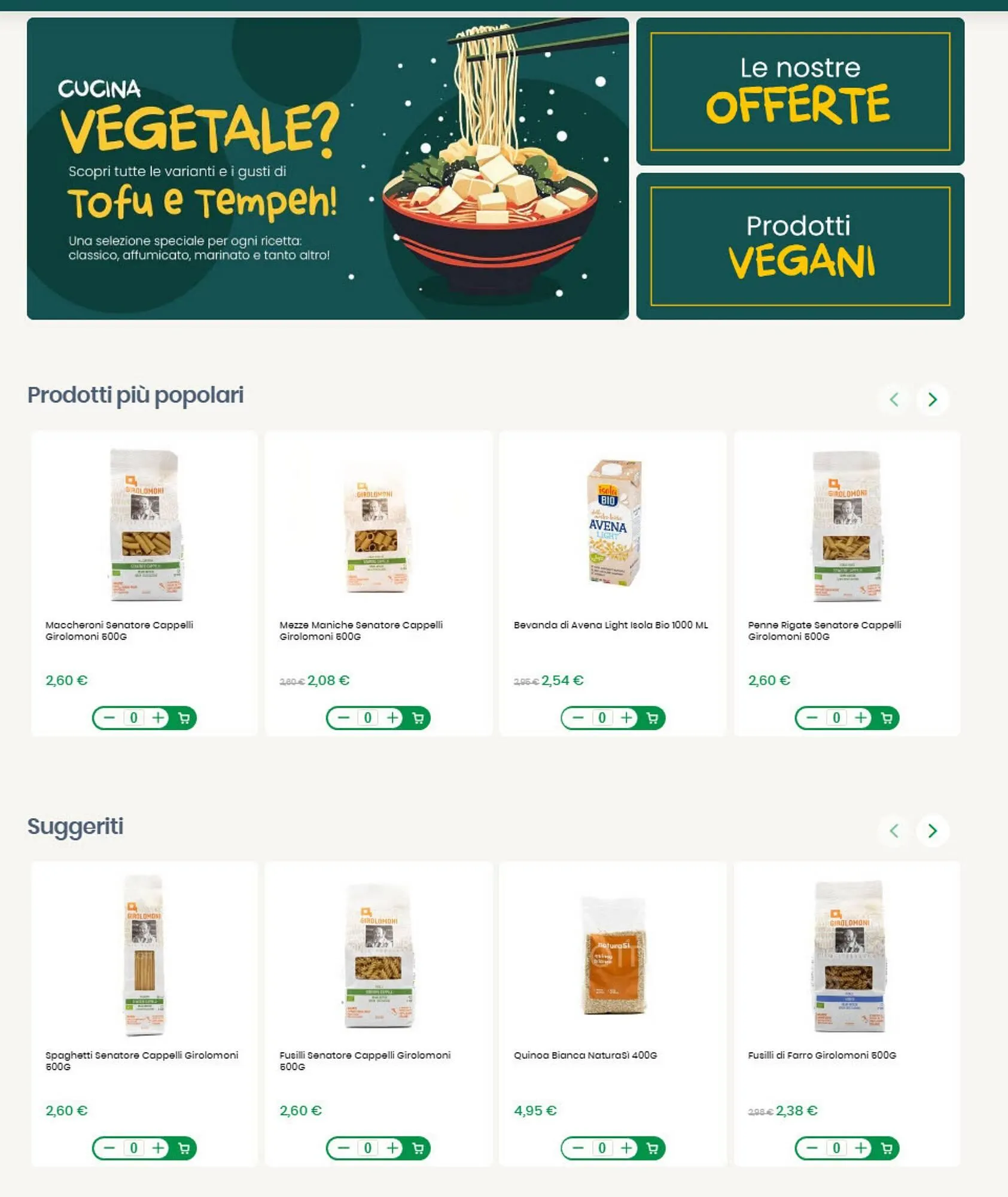
Task: Add Fusilli di Farro to cart
Action: point(887,1148)
